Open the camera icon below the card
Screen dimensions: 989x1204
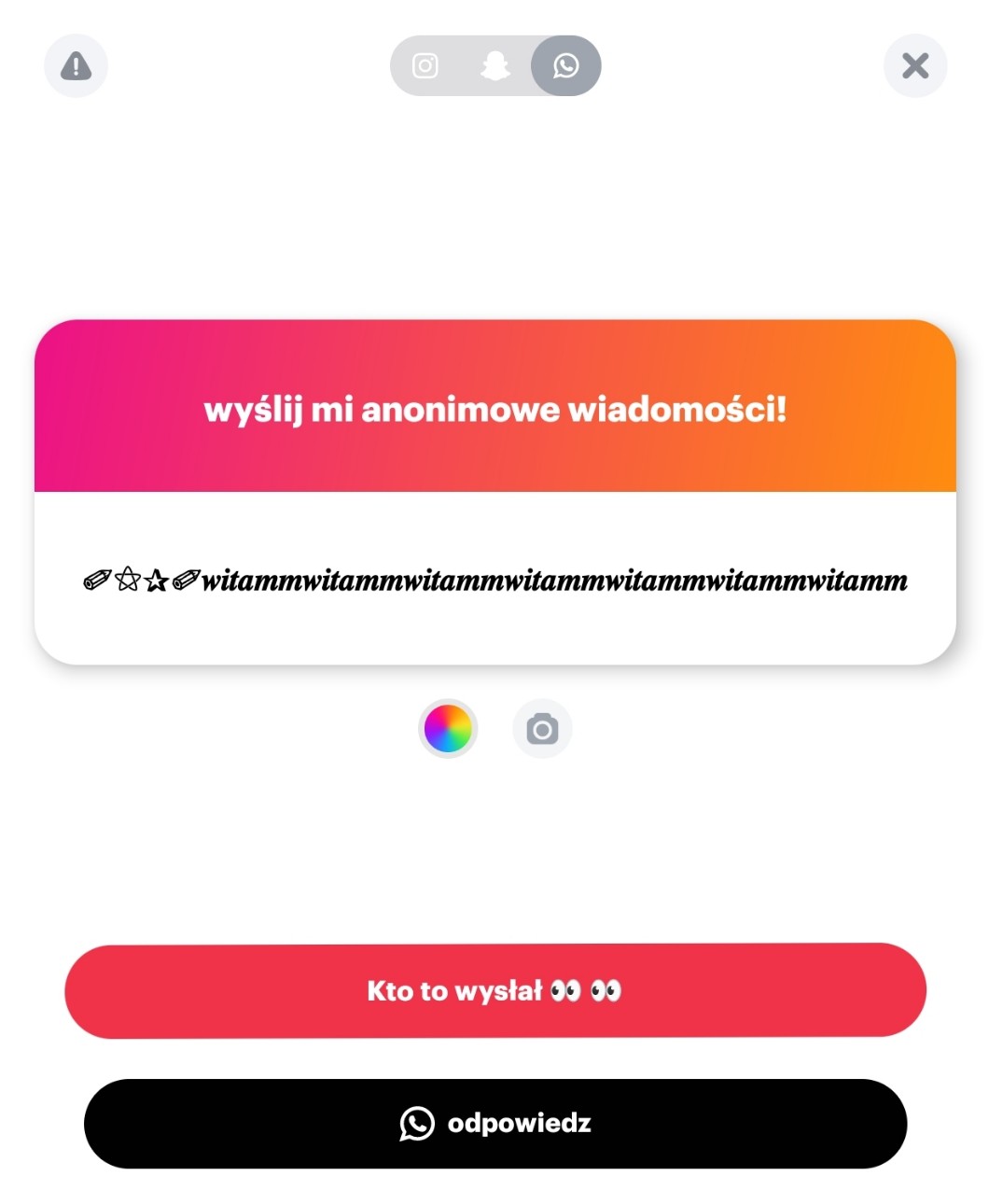point(542,728)
